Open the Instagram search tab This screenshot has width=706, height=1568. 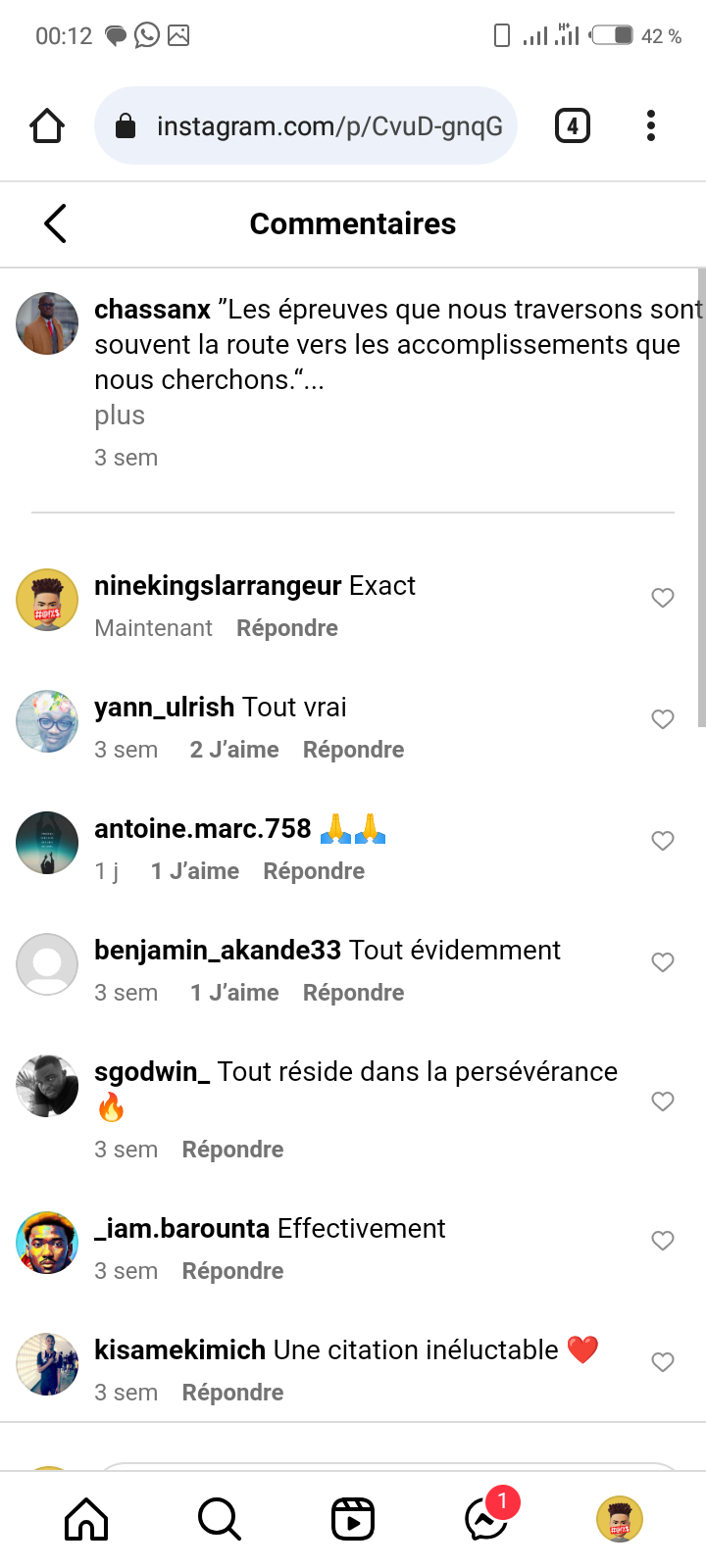tap(220, 1520)
